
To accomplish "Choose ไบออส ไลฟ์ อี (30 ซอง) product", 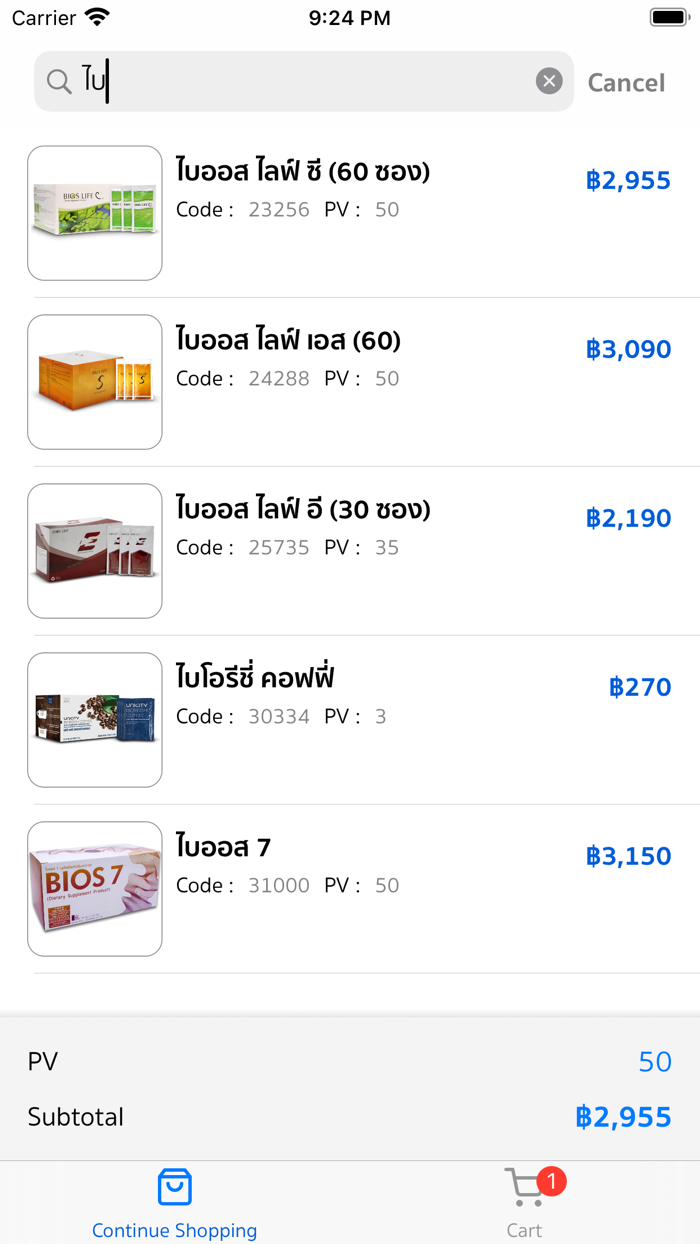I will coord(350,550).
